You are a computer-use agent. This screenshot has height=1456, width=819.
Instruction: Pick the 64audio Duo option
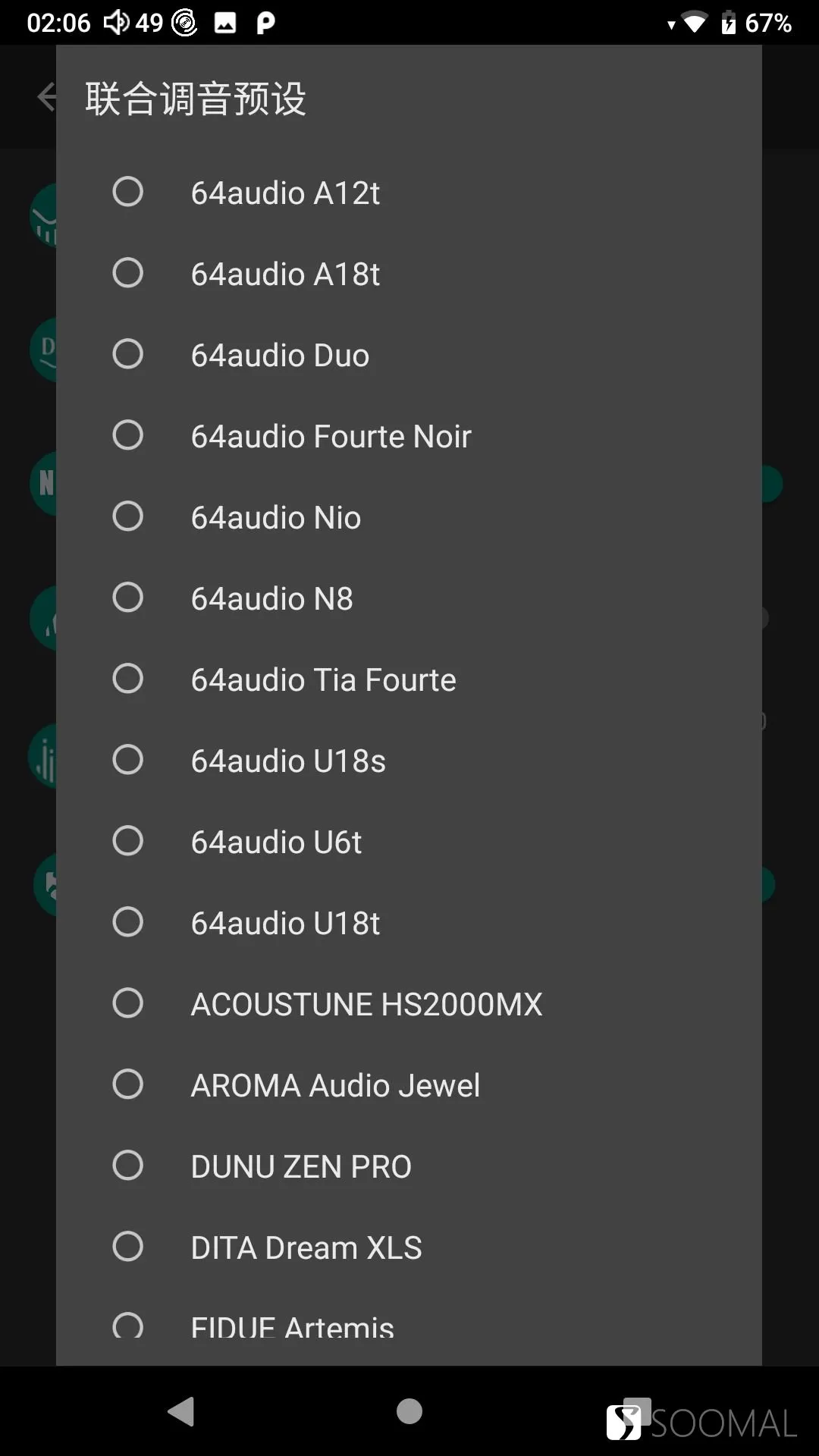click(x=409, y=355)
